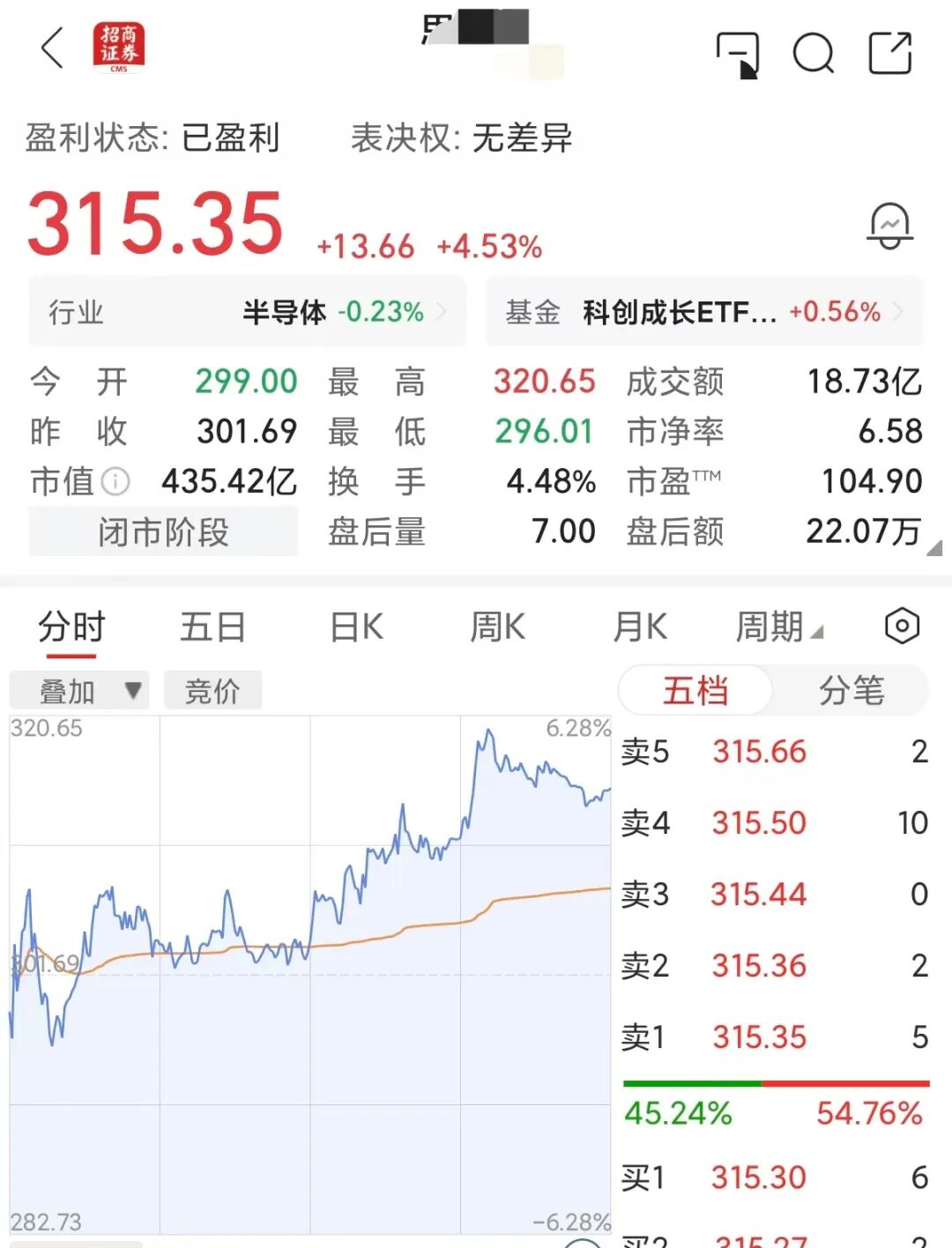Switch to the 月K chart tab

(640, 628)
